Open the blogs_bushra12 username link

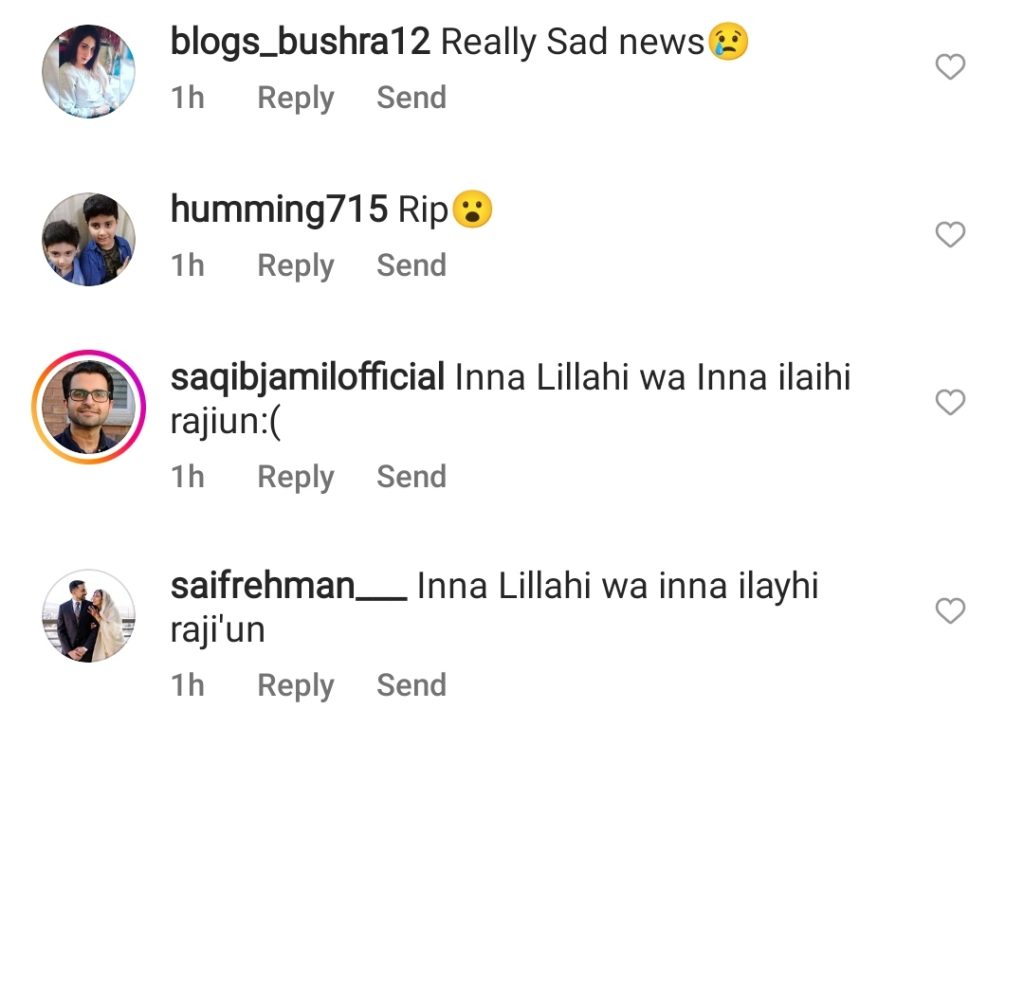(300, 42)
